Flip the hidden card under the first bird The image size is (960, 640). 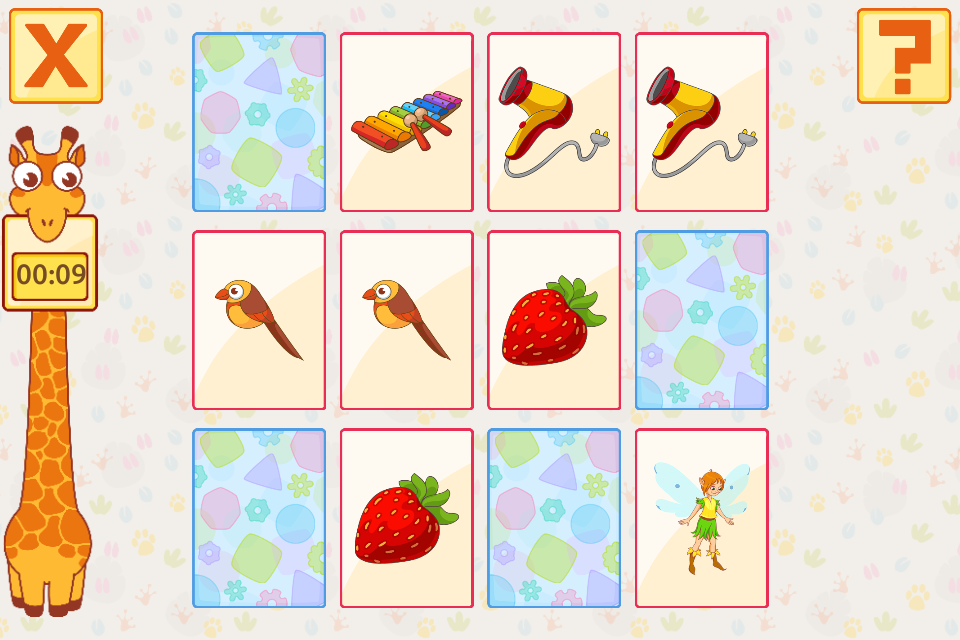259,518
